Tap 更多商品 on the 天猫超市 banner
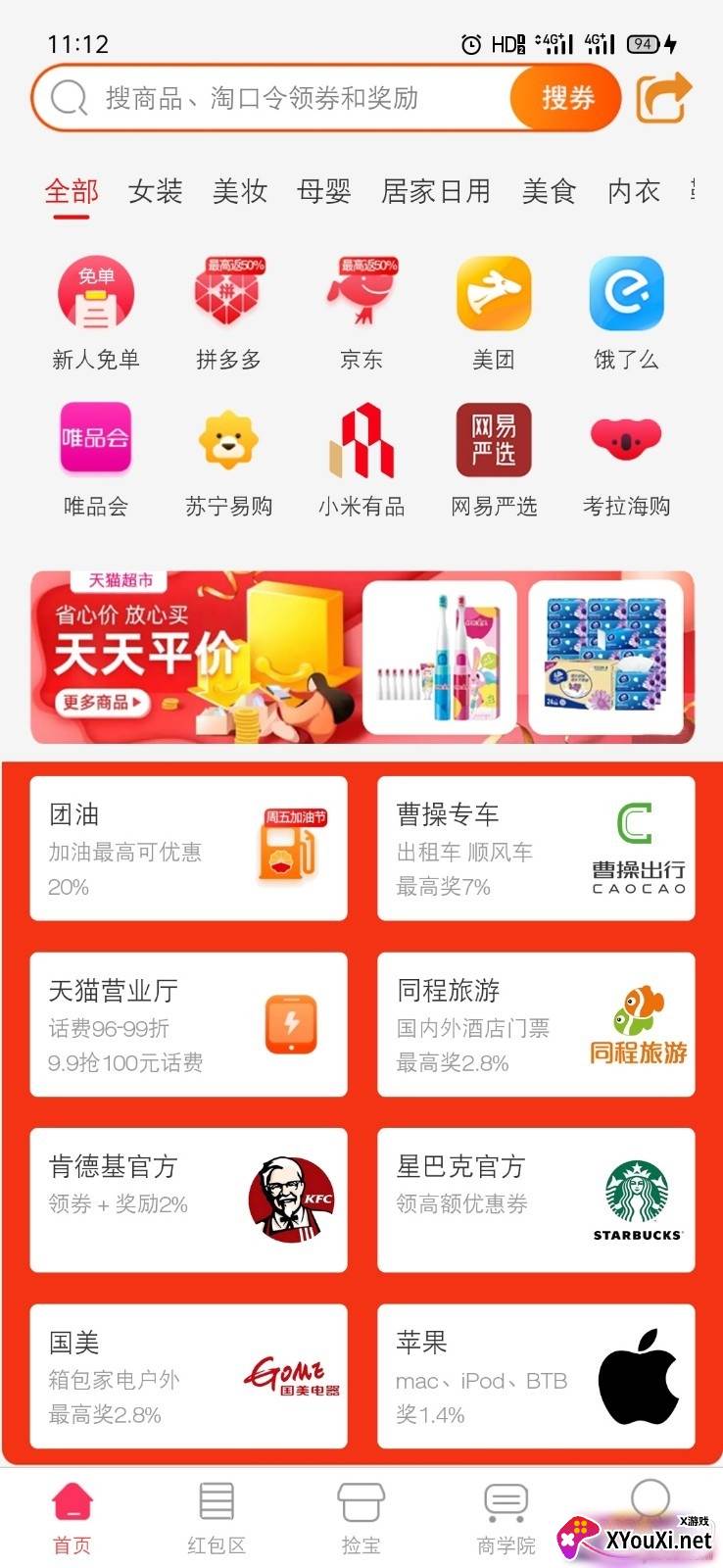Screen dimensions: 723x1568 tap(103, 702)
